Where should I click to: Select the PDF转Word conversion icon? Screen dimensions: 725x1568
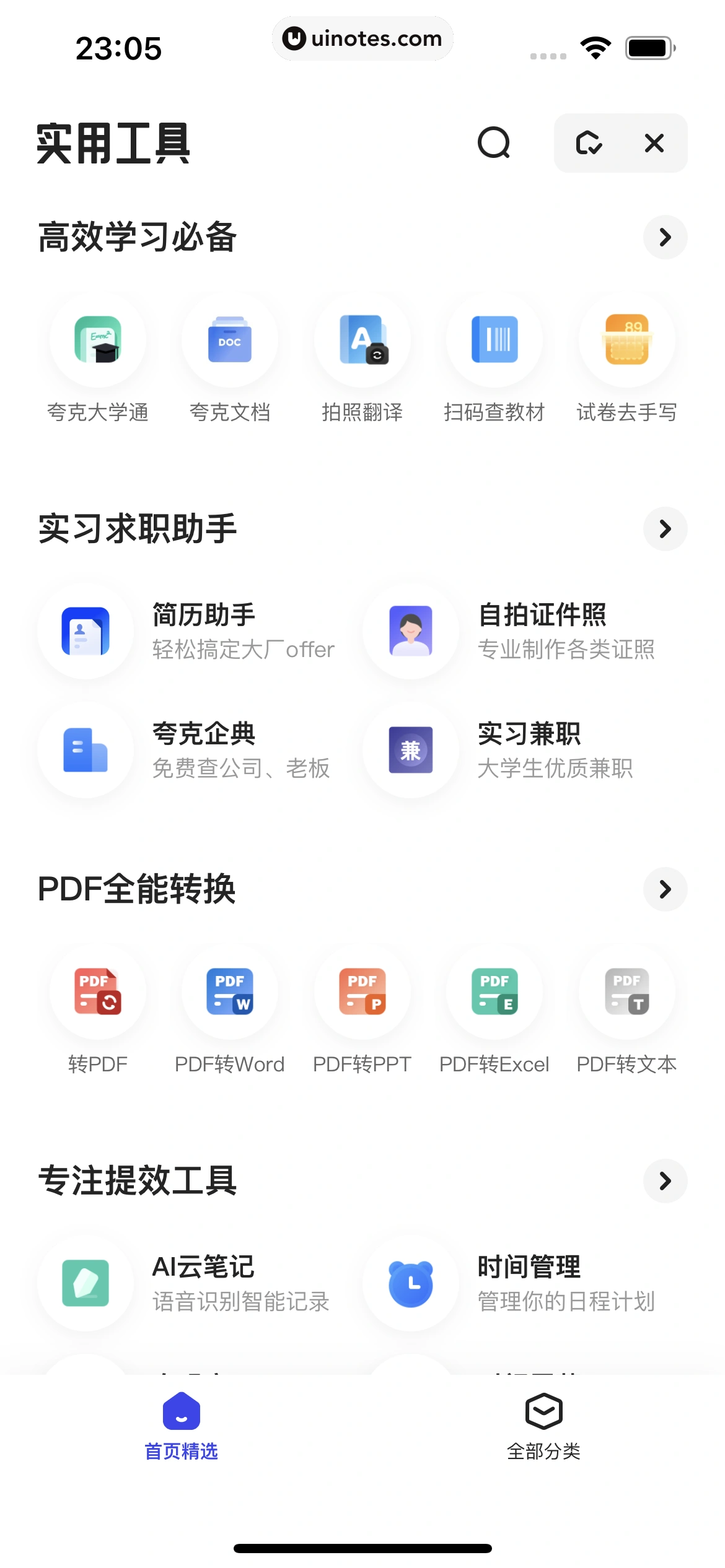coord(231,993)
